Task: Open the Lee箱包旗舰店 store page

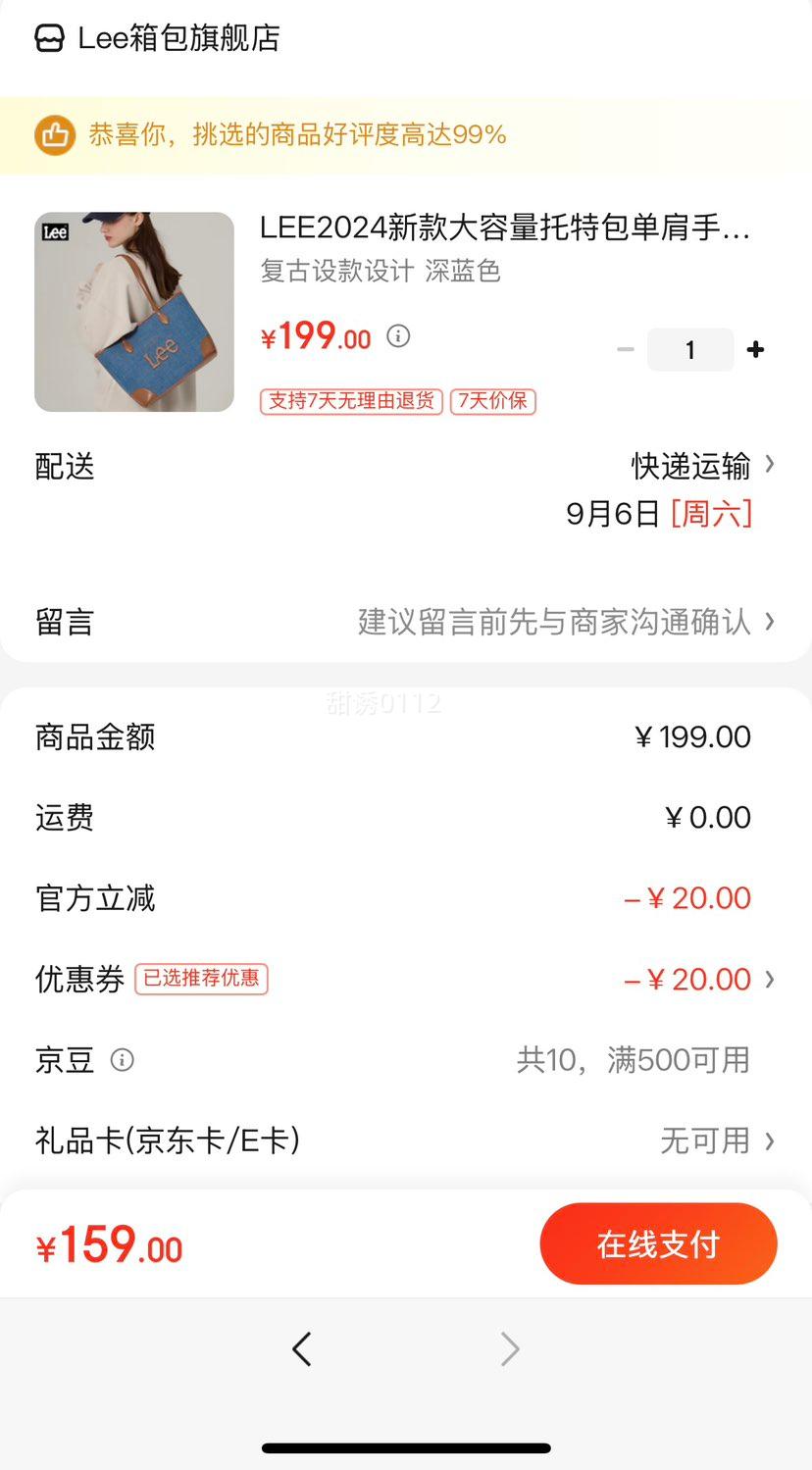Action: (x=159, y=38)
